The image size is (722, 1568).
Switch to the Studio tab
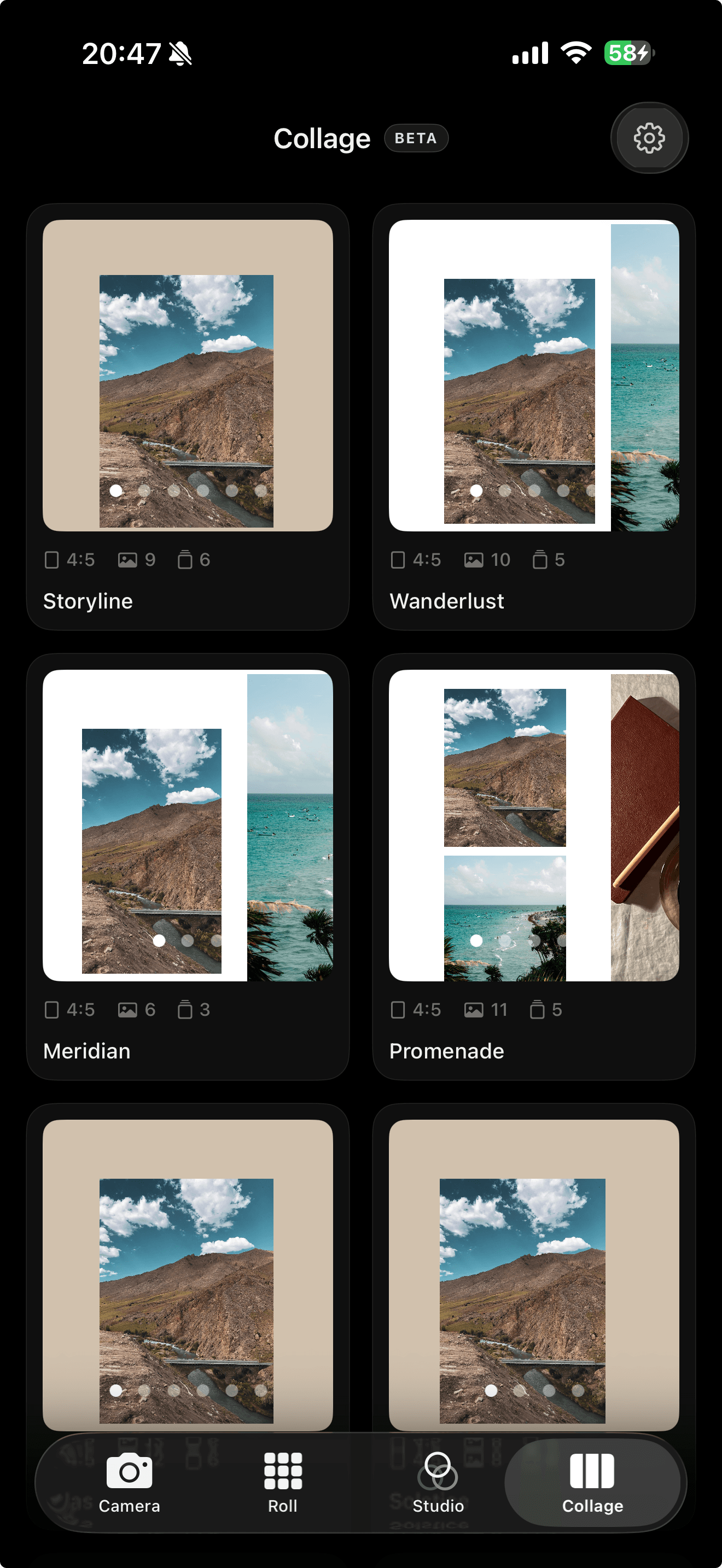(x=438, y=1483)
